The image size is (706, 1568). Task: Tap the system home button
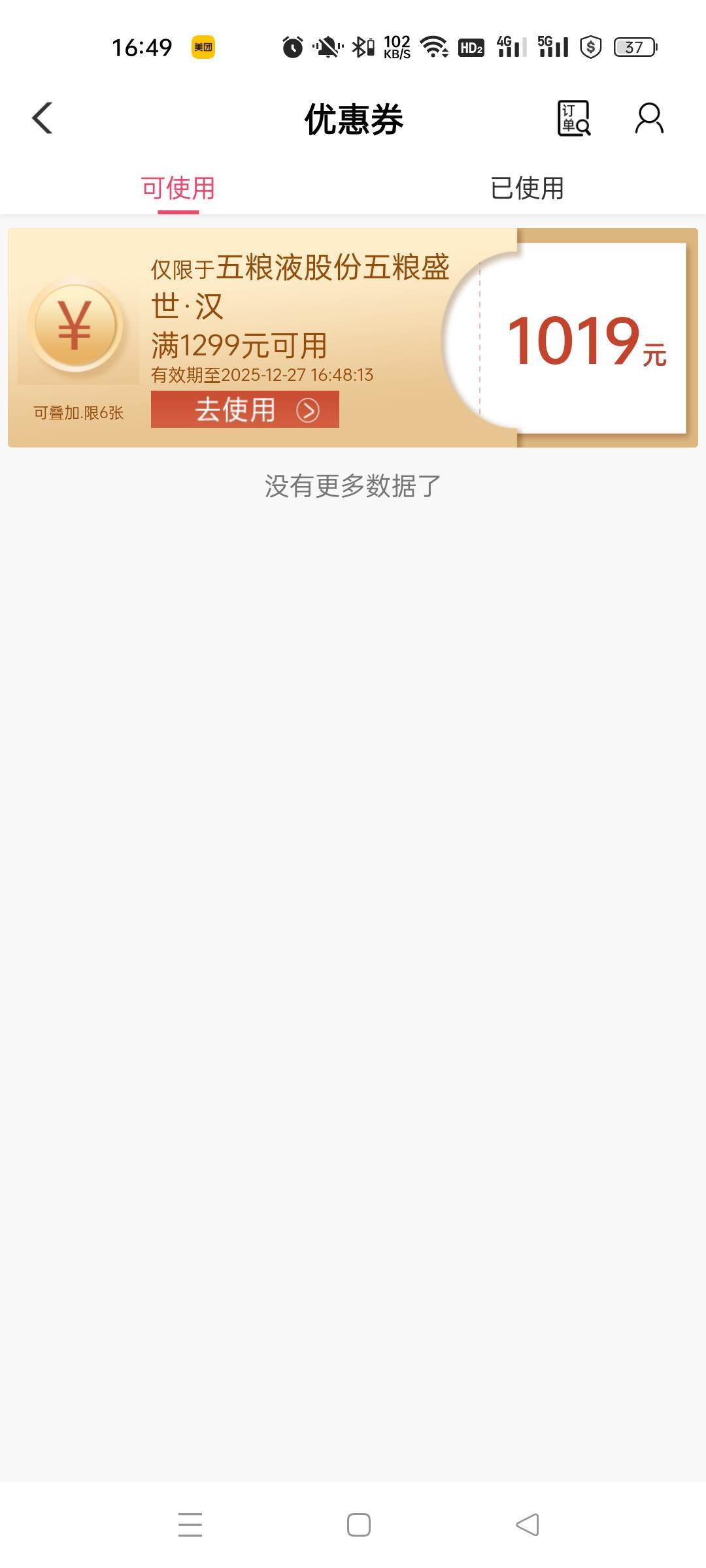coord(358,1525)
